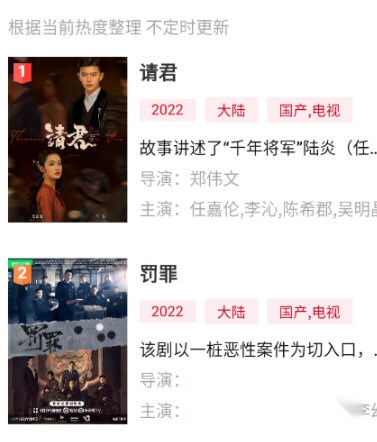The image size is (377, 442).
Task: Select the 2022 tag under 请君
Action: [x=167, y=110]
